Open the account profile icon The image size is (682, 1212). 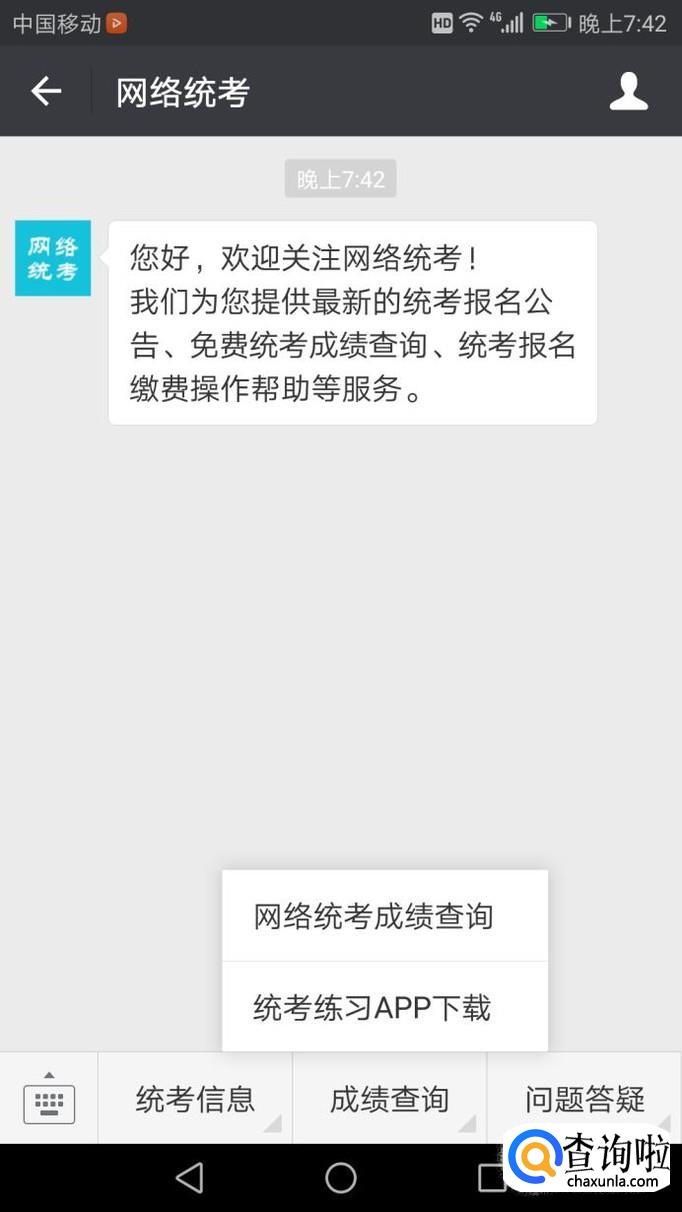(628, 92)
